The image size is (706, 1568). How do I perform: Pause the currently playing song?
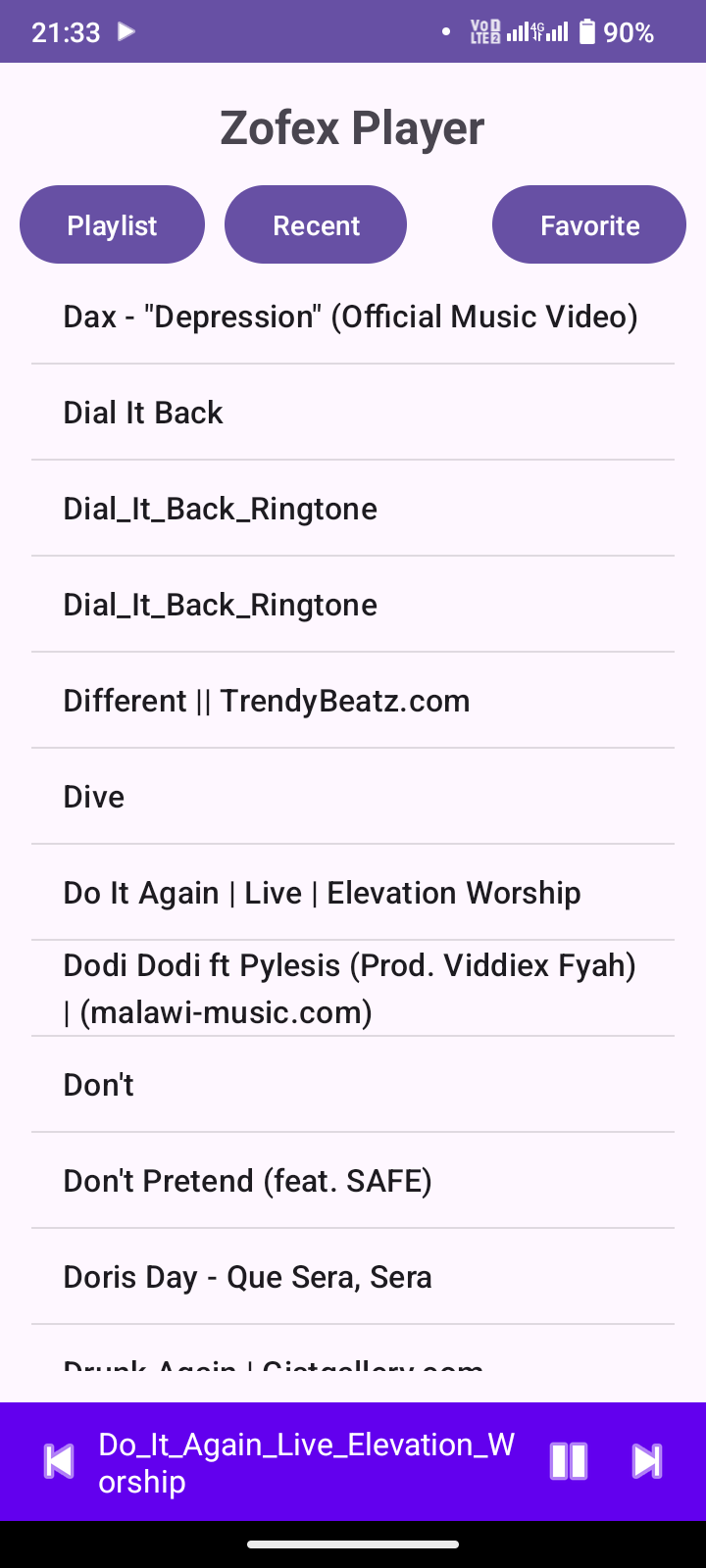(x=569, y=1460)
